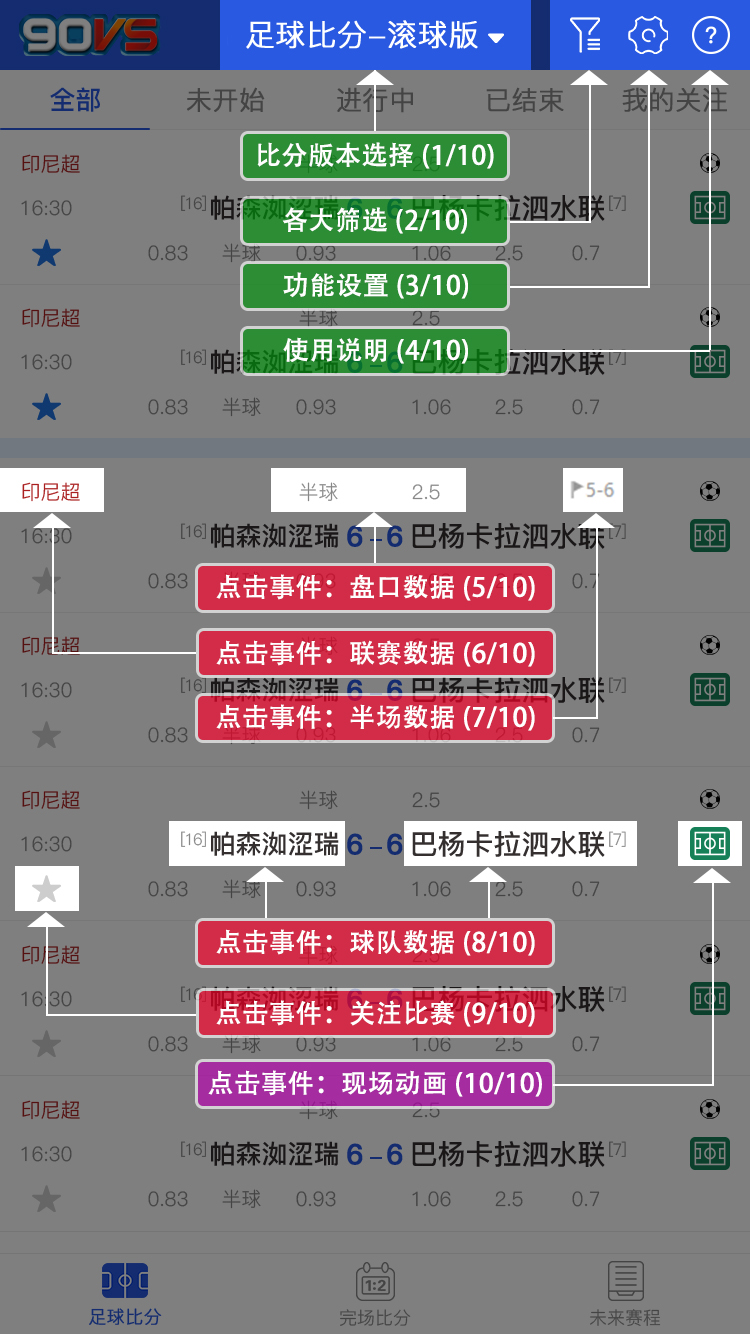Open the settings gear icon

coord(648,35)
